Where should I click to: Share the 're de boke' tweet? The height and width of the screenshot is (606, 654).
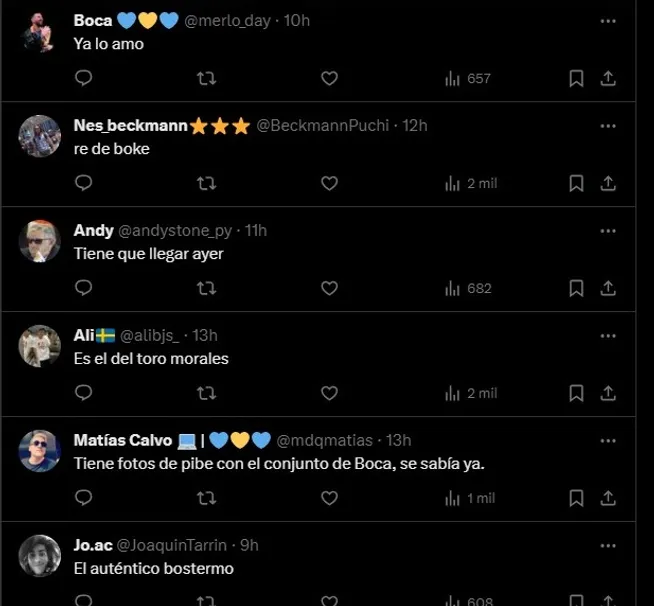[608, 183]
